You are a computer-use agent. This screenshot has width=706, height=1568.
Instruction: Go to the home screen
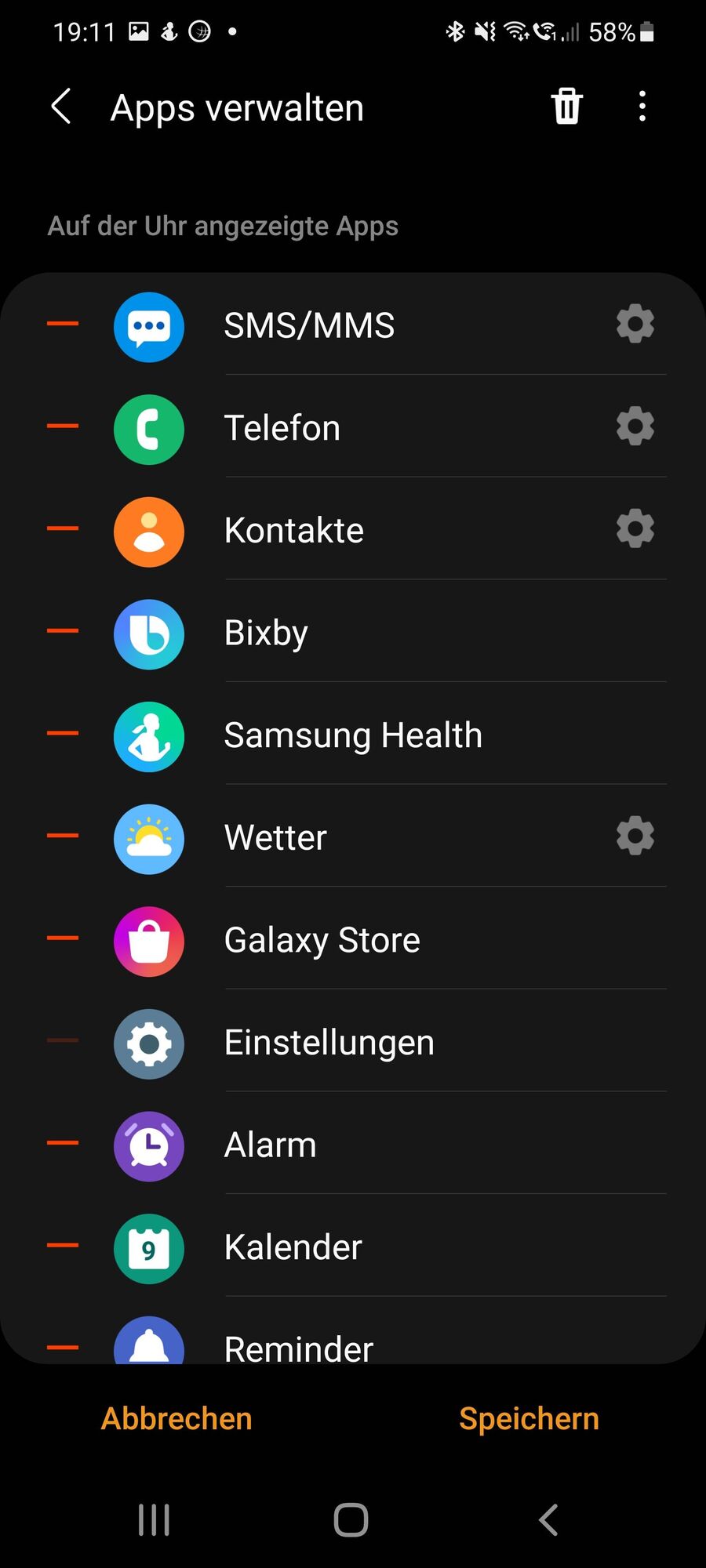[x=351, y=1520]
